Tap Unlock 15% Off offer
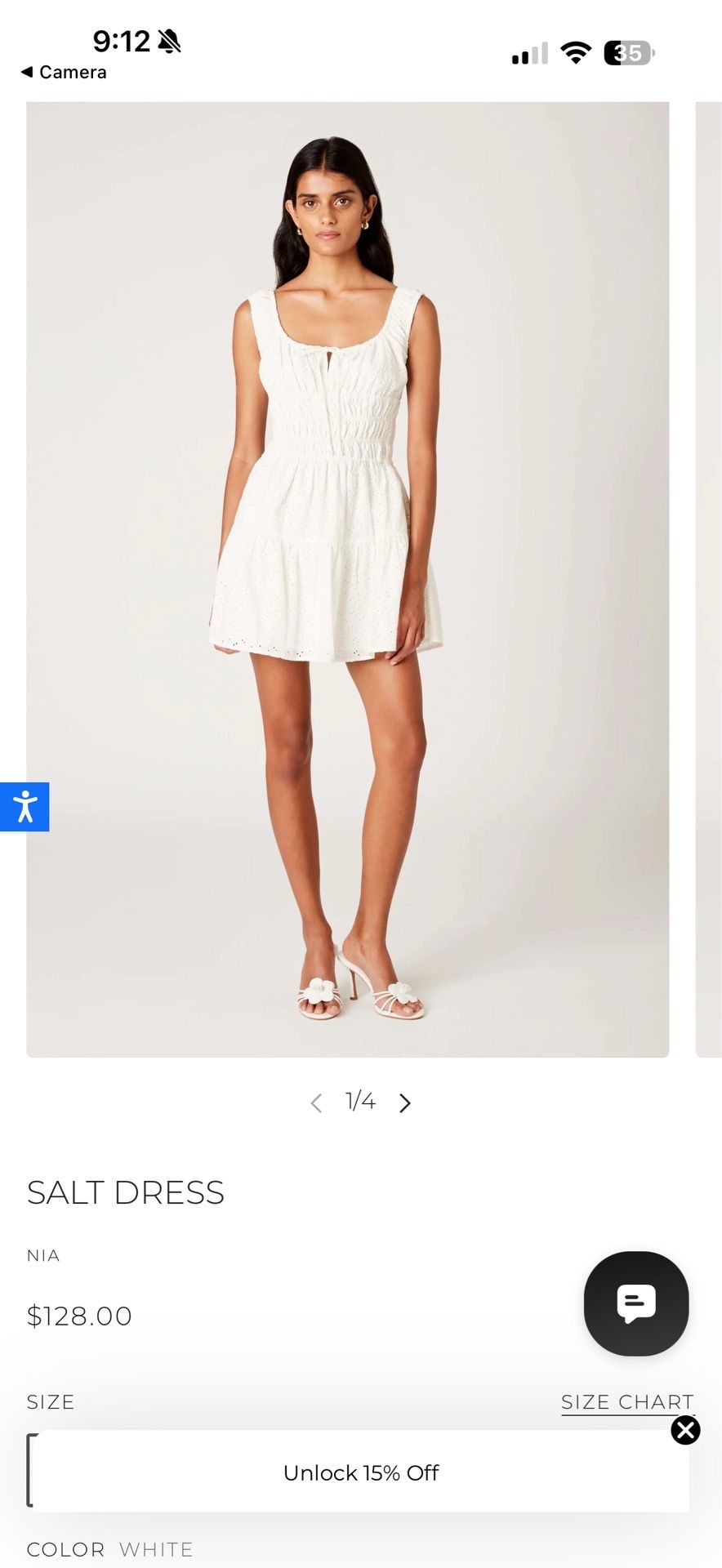The height and width of the screenshot is (1568, 722). point(361,1472)
